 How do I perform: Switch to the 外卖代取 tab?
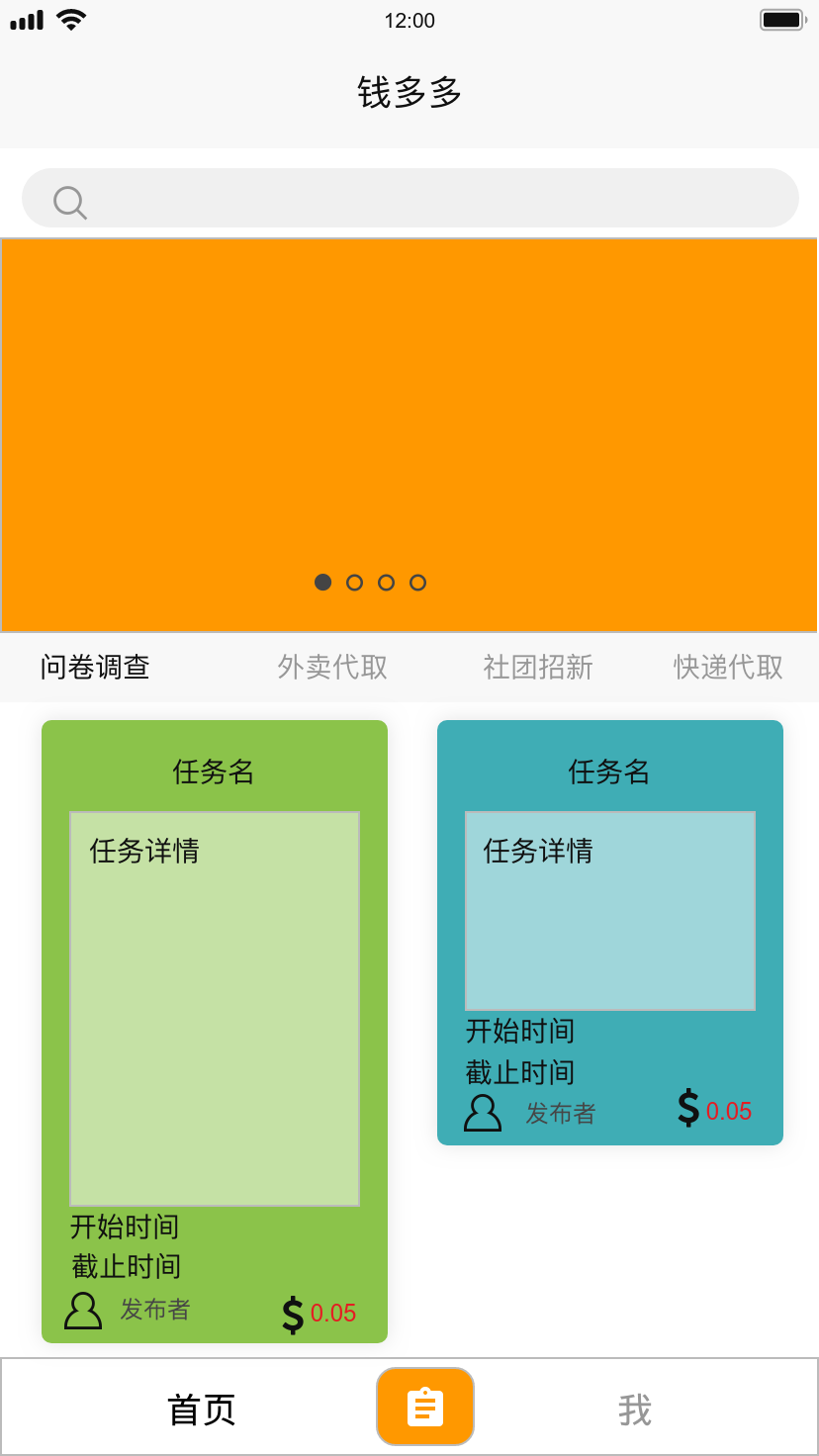332,668
